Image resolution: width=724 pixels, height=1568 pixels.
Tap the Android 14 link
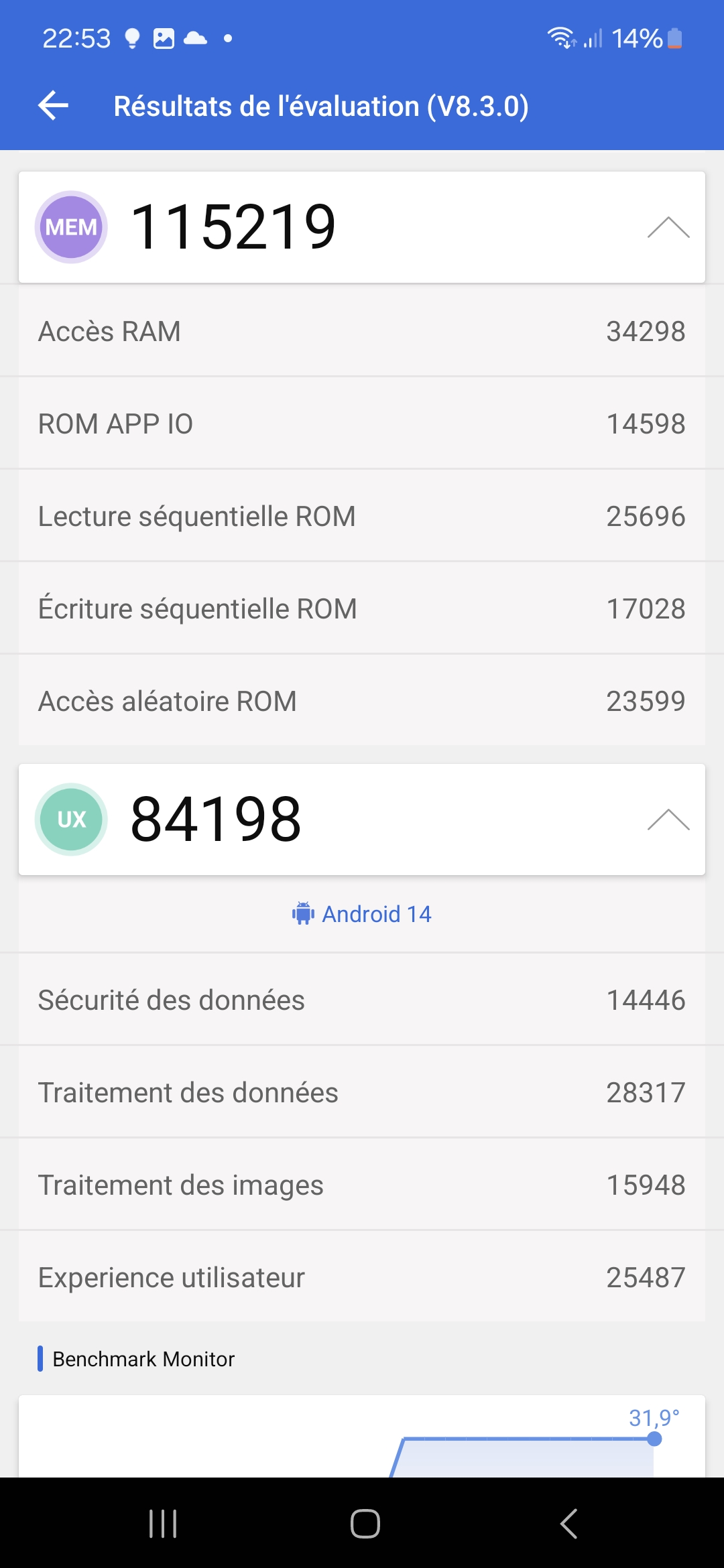(x=362, y=914)
